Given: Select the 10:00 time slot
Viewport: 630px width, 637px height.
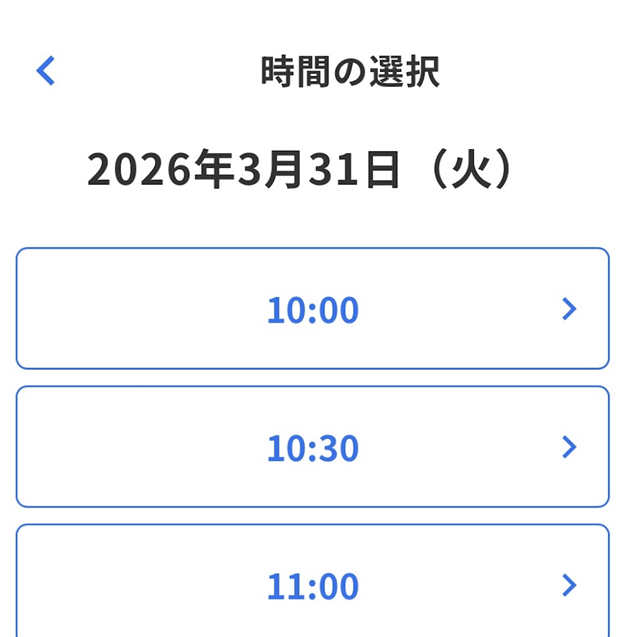Looking at the screenshot, I should [312, 309].
